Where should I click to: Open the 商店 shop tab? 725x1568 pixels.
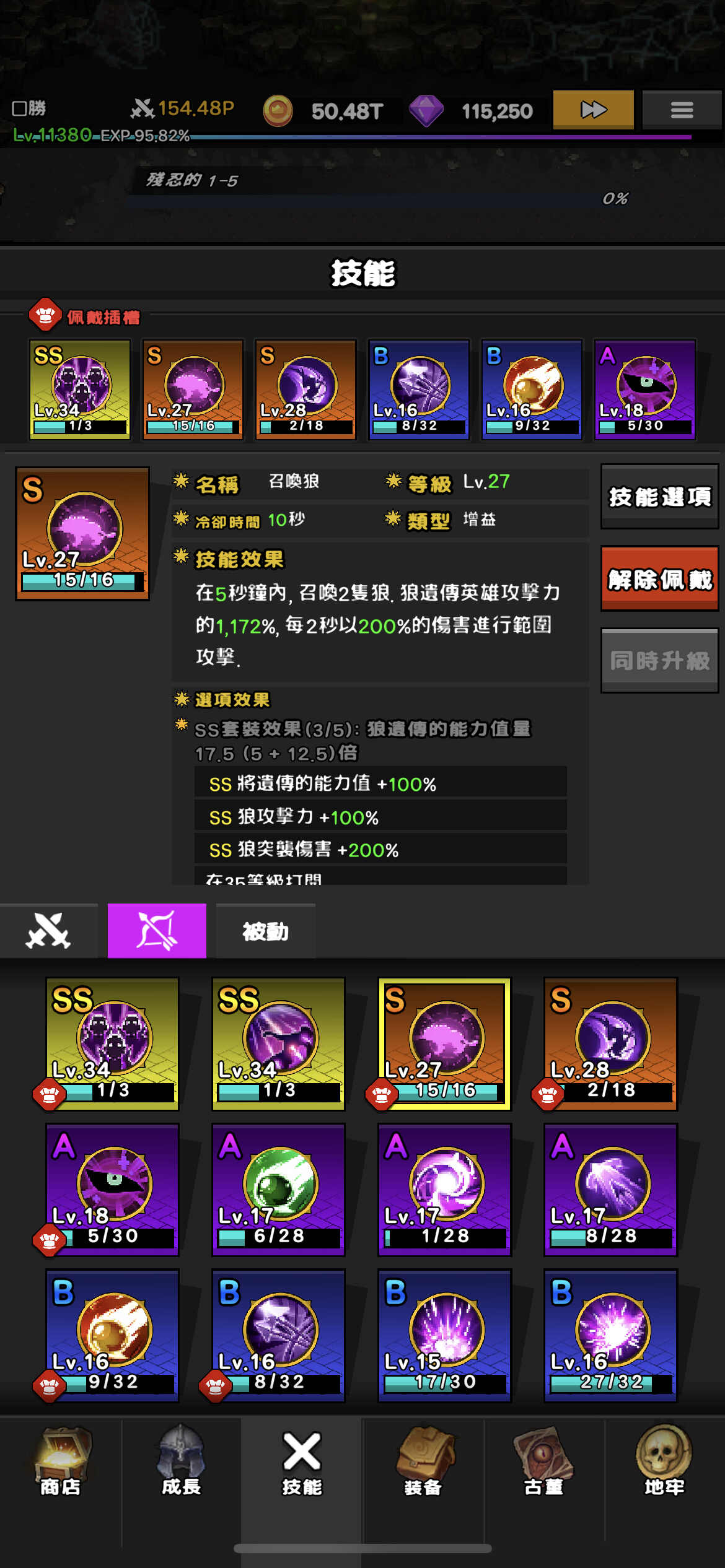[x=60, y=1461]
